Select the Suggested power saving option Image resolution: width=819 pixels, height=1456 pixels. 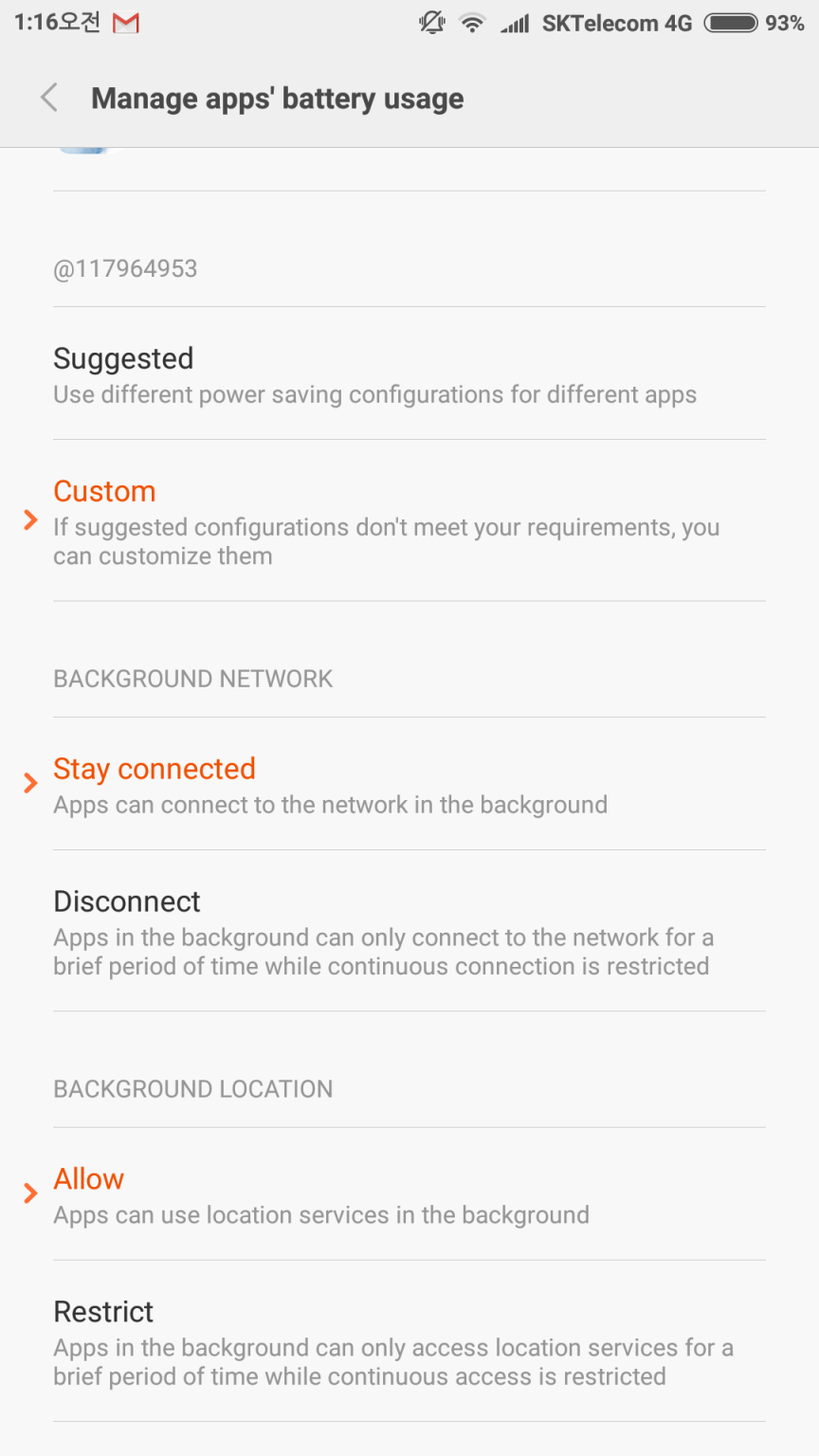[x=409, y=373]
